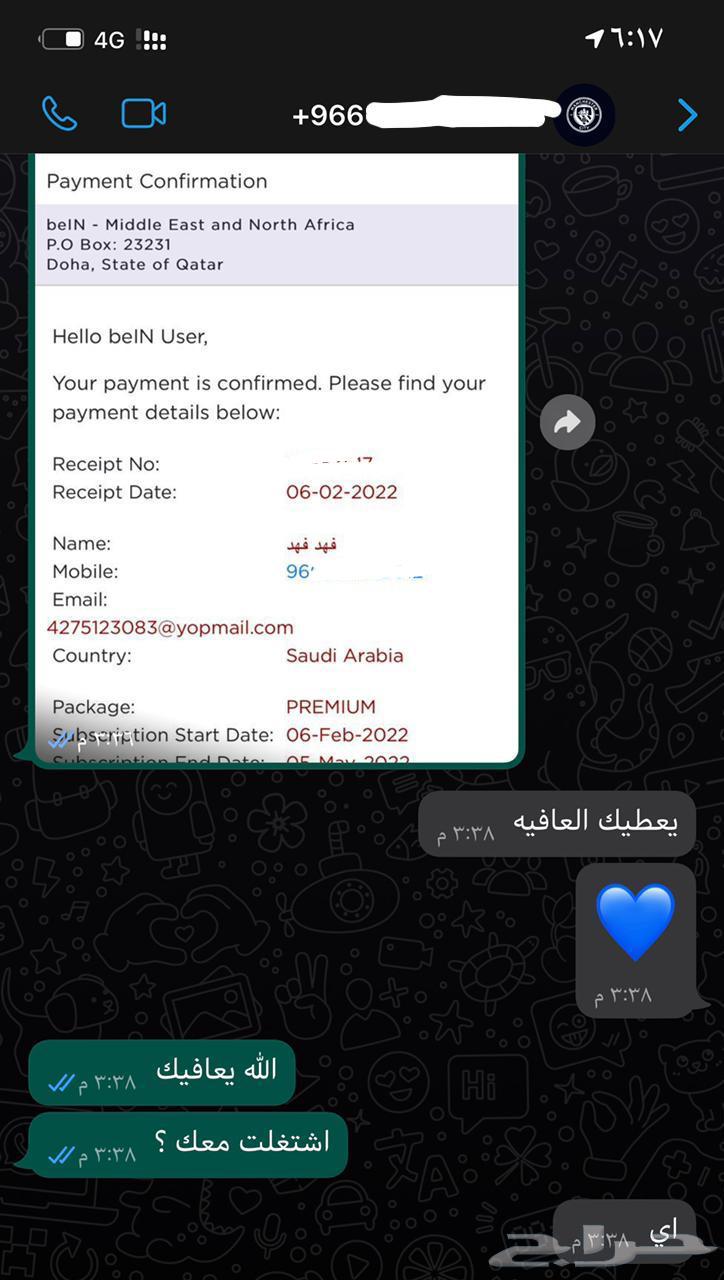Image resolution: width=724 pixels, height=1280 pixels.
Task: Go back using the blue arrow
Action: (x=687, y=115)
